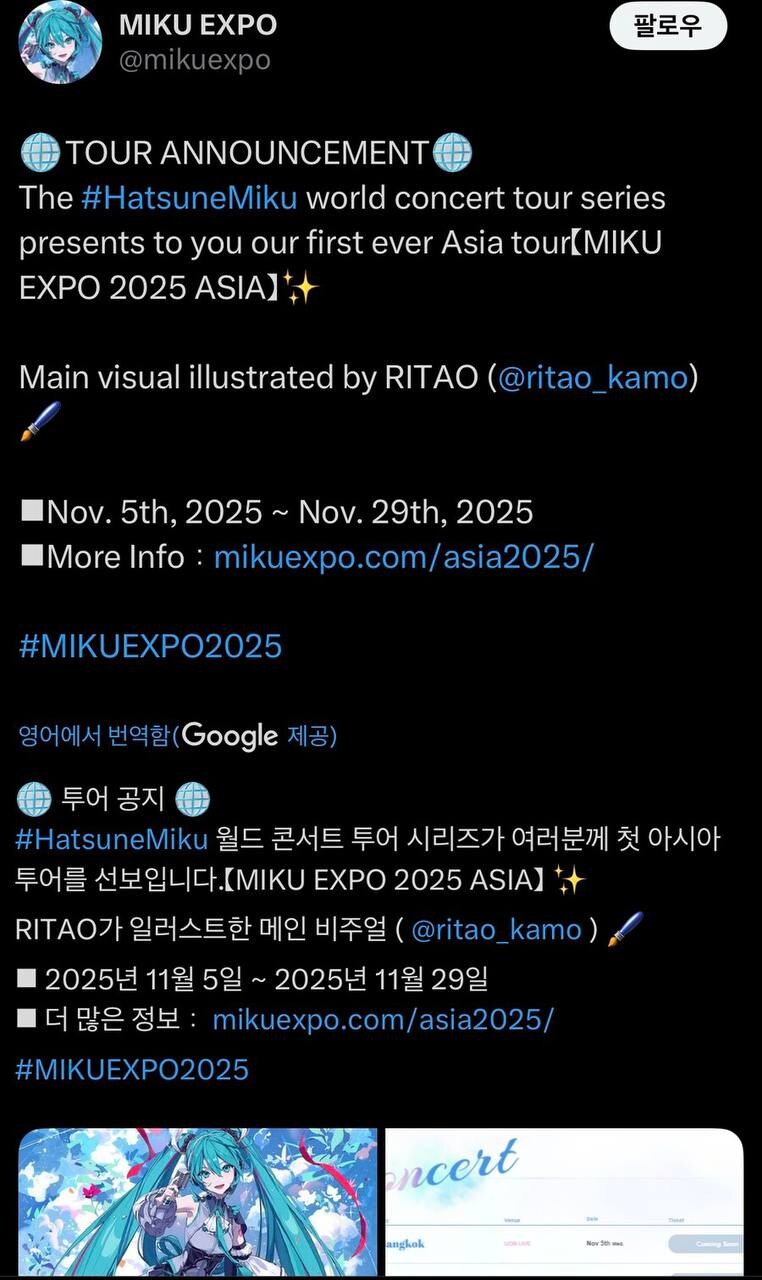Open @ritao_kamo link in the Korean translation

[x=496, y=929]
